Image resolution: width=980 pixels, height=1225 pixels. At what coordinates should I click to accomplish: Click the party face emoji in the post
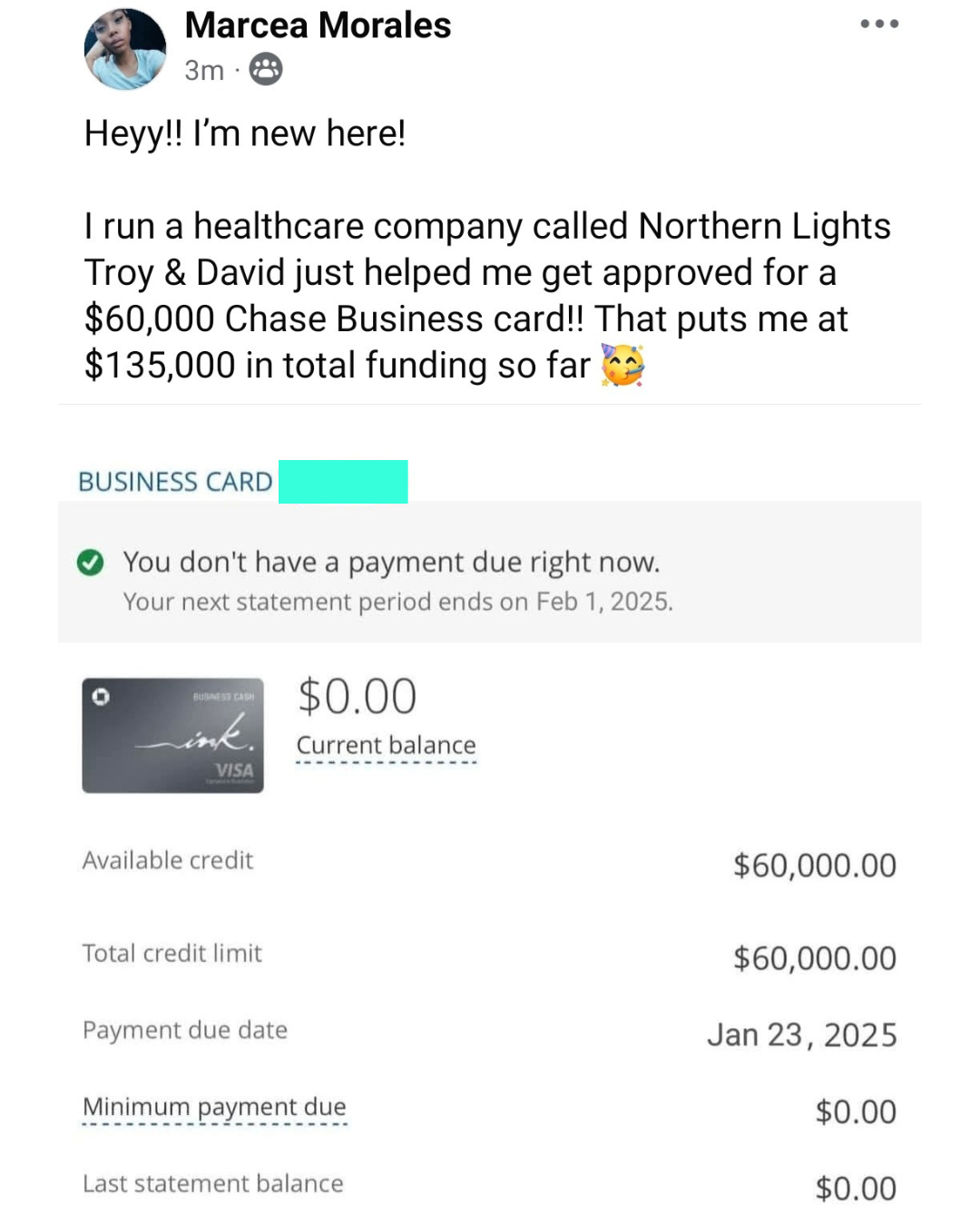[624, 366]
